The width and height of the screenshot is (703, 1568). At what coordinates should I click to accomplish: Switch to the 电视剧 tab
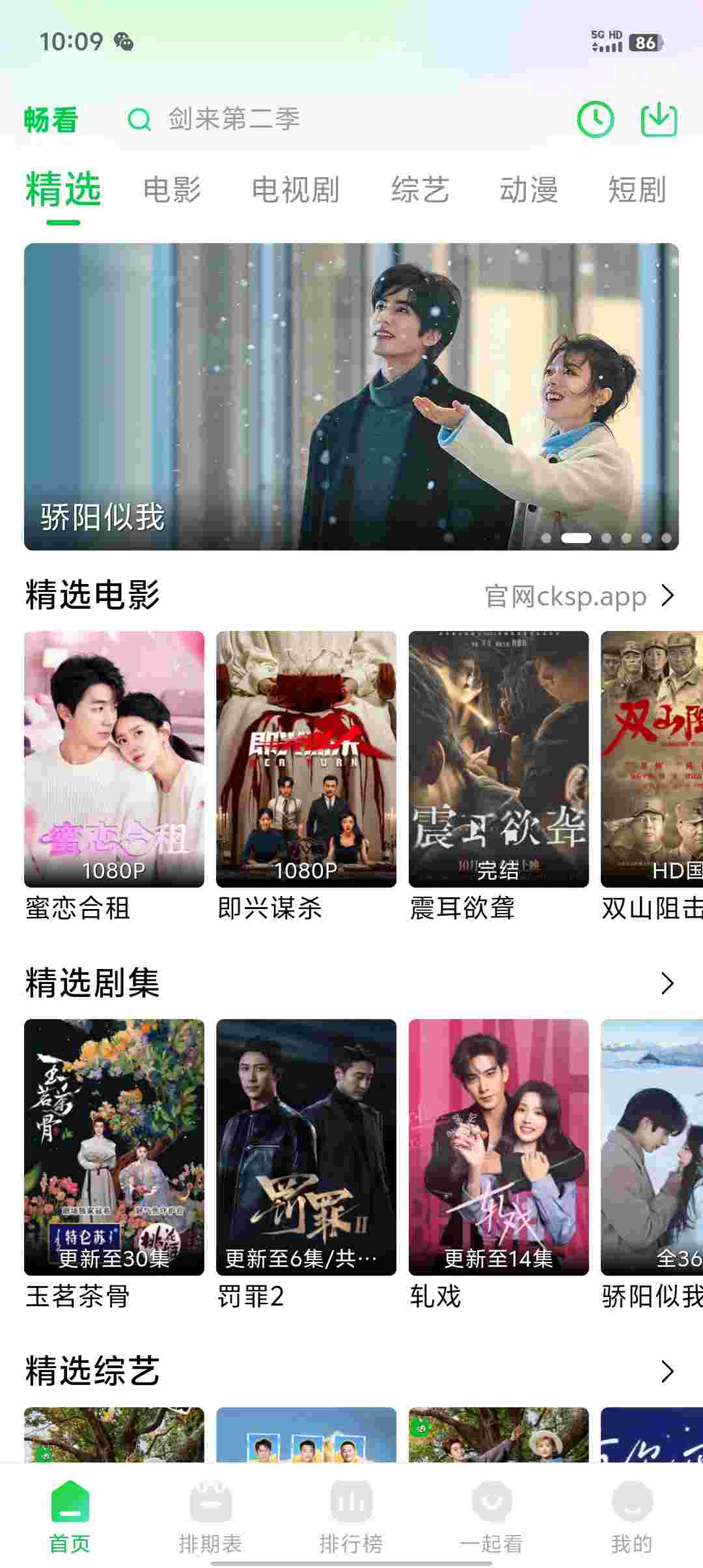(296, 190)
